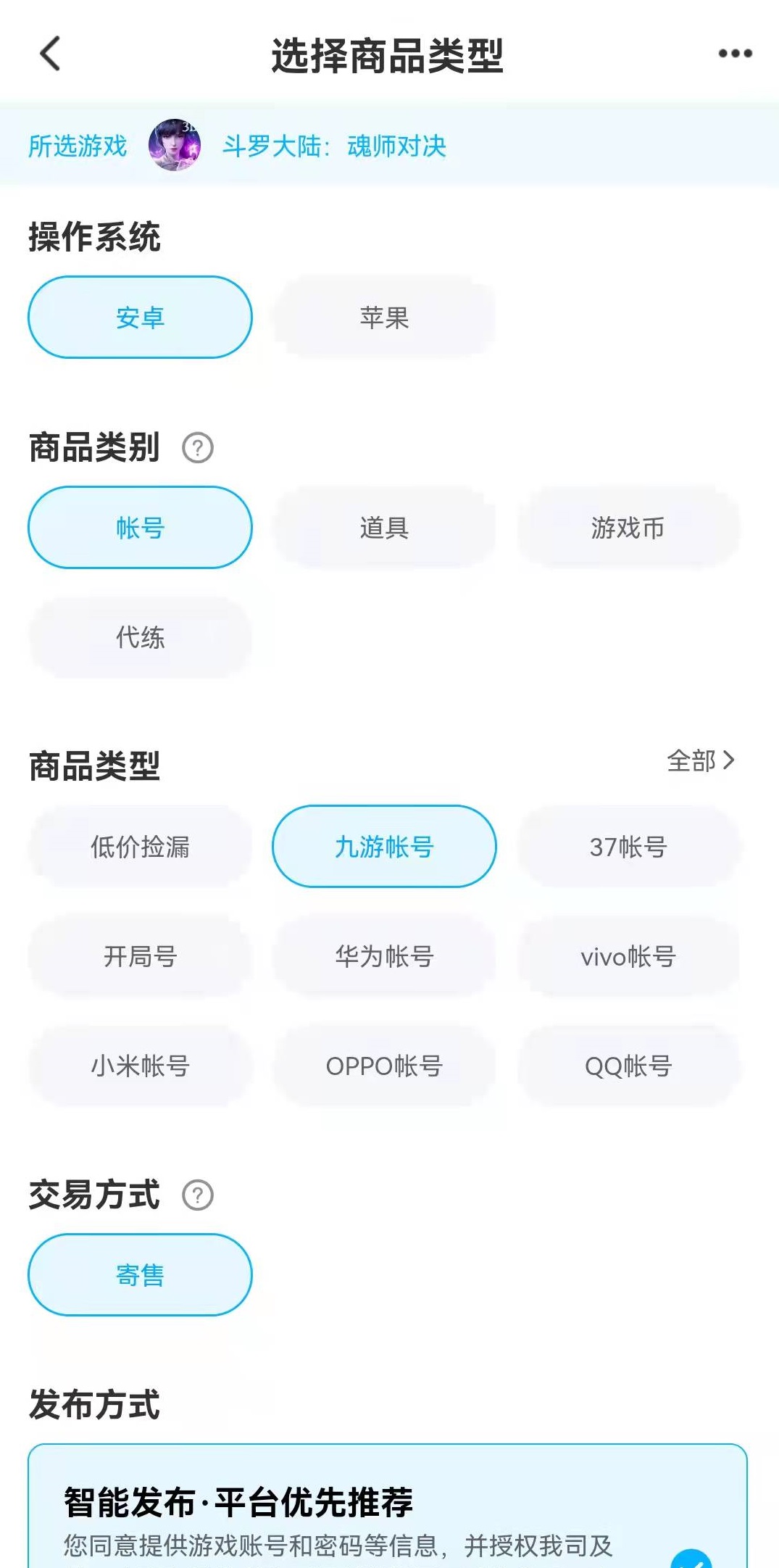Viewport: 779px width, 1568px height.
Task: Tap the 寄售 transaction method chip
Action: pos(140,1274)
